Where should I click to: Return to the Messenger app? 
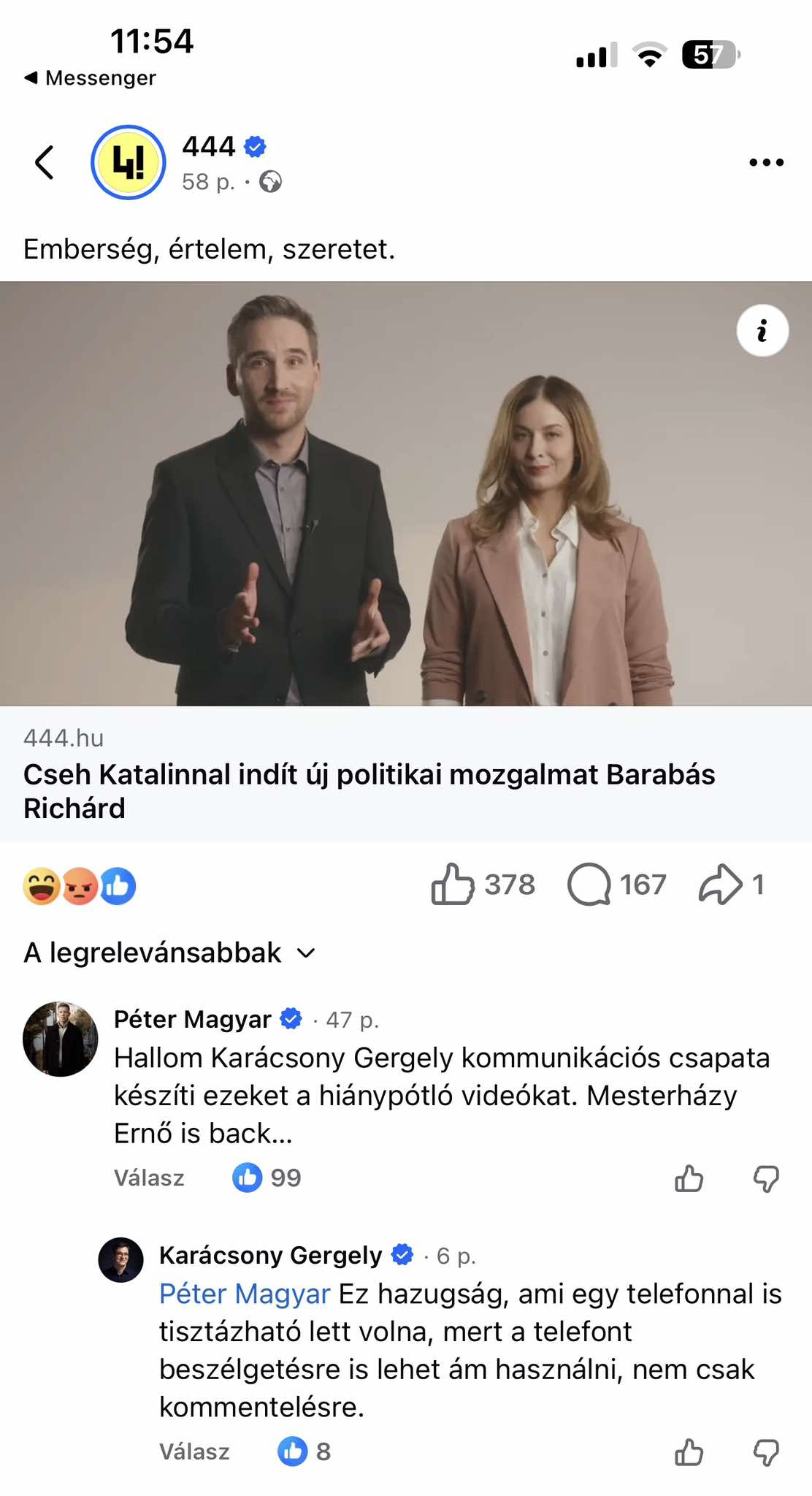[x=91, y=77]
